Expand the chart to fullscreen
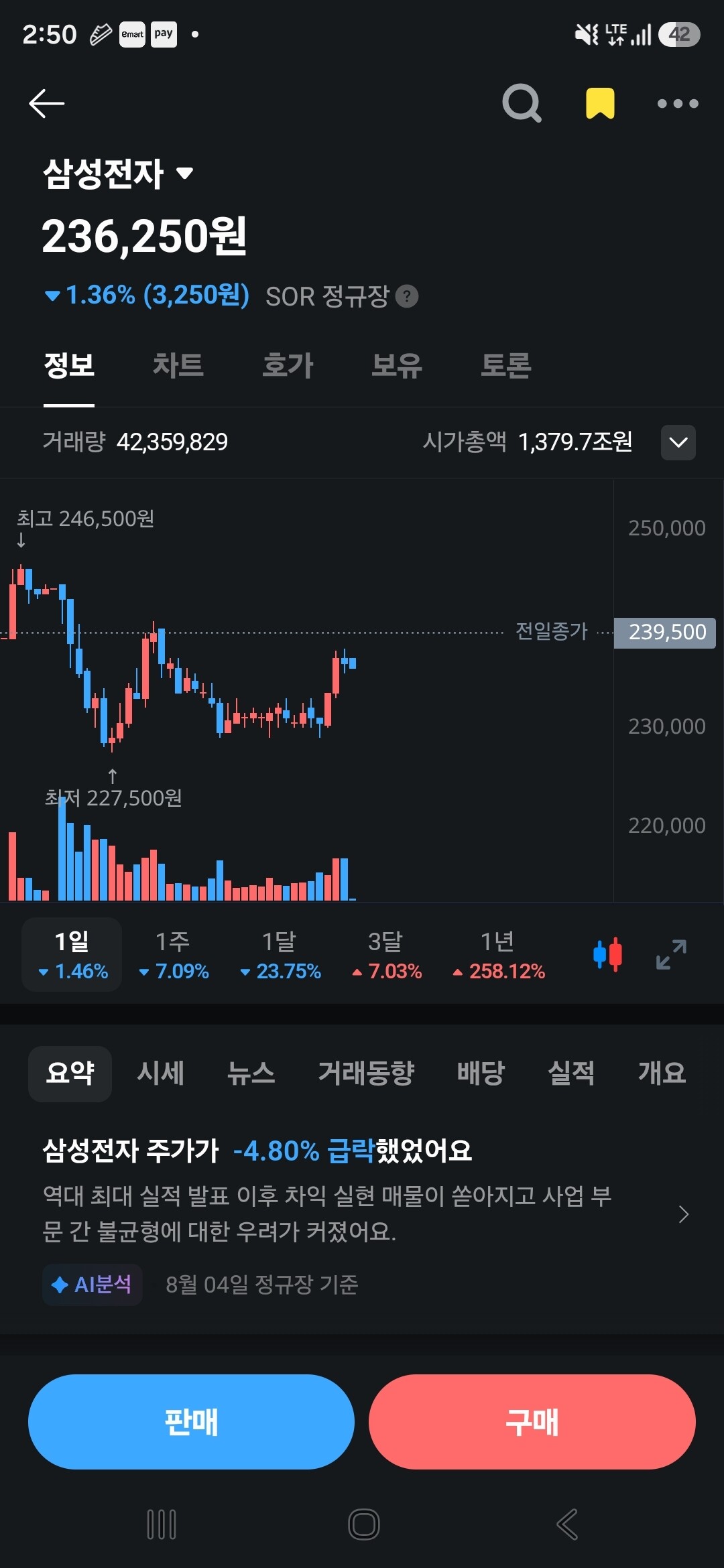 click(x=671, y=954)
